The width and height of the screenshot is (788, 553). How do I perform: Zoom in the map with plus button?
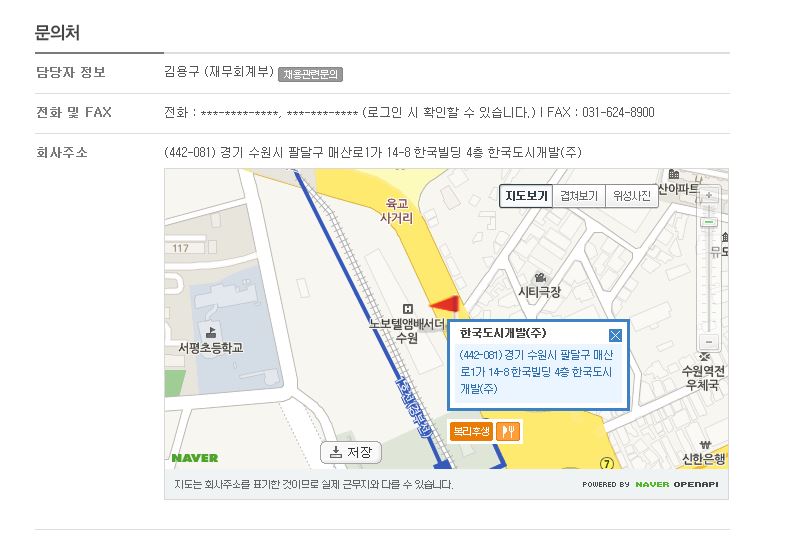(709, 195)
